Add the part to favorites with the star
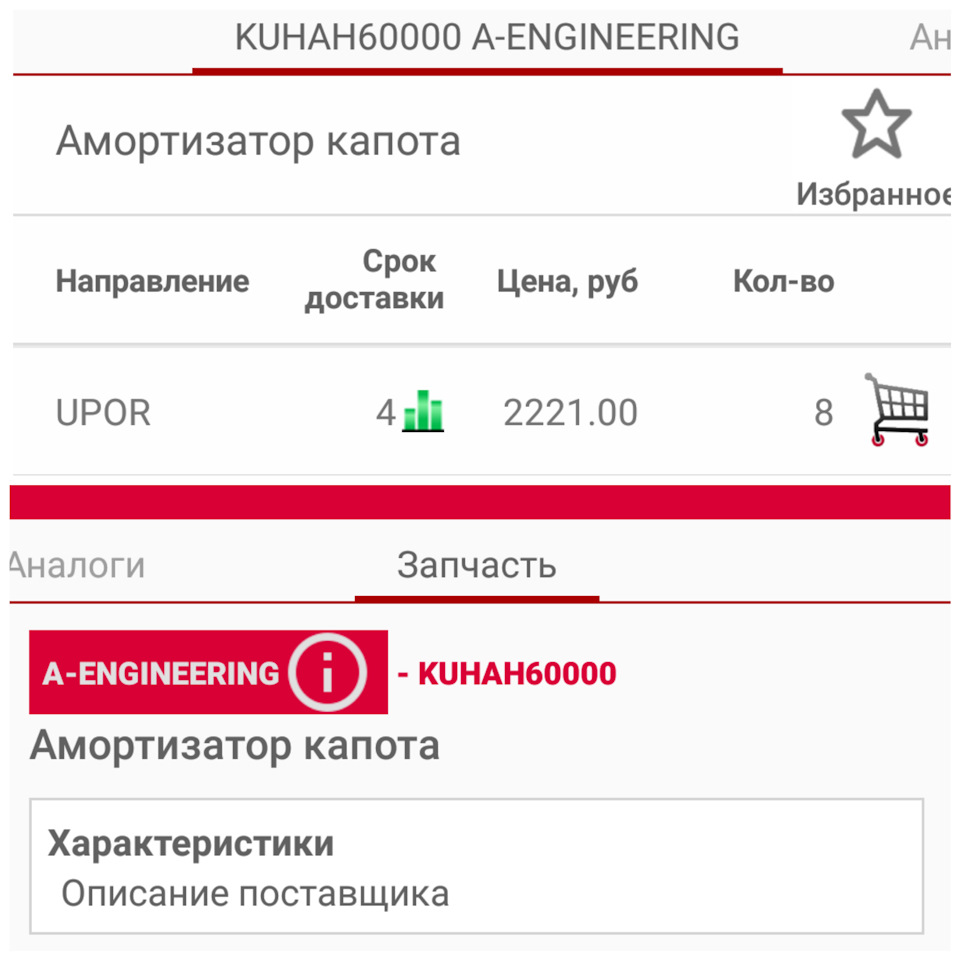This screenshot has height=960, width=960. pos(876,127)
